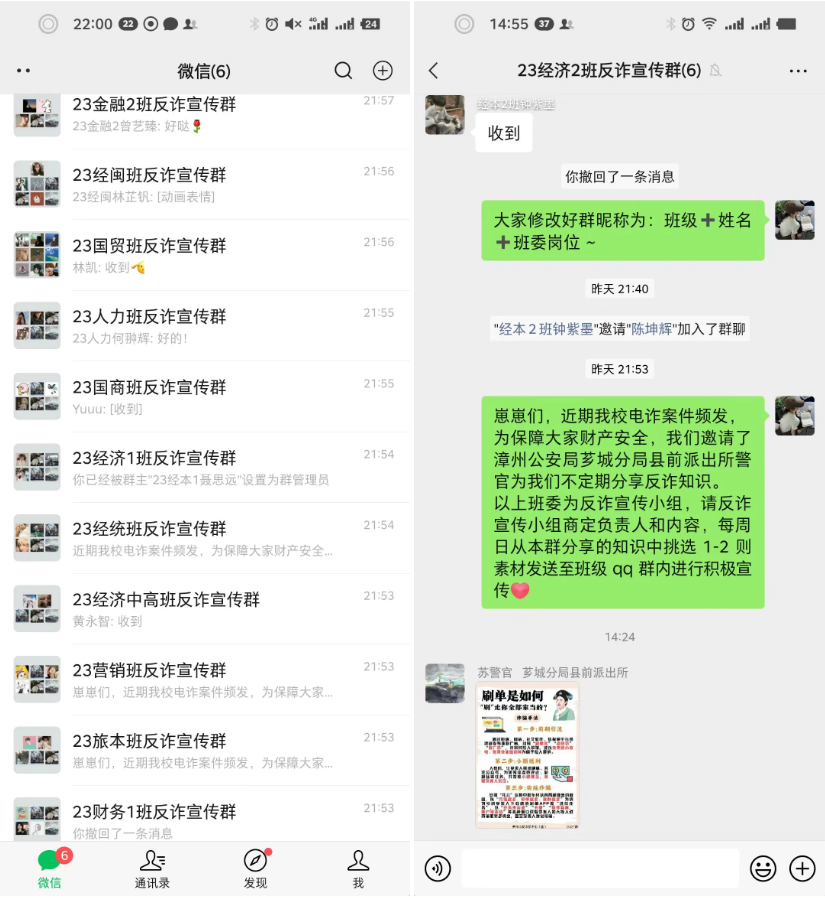Go back from the 23经济2班反诈宣传群 chat

433,70
